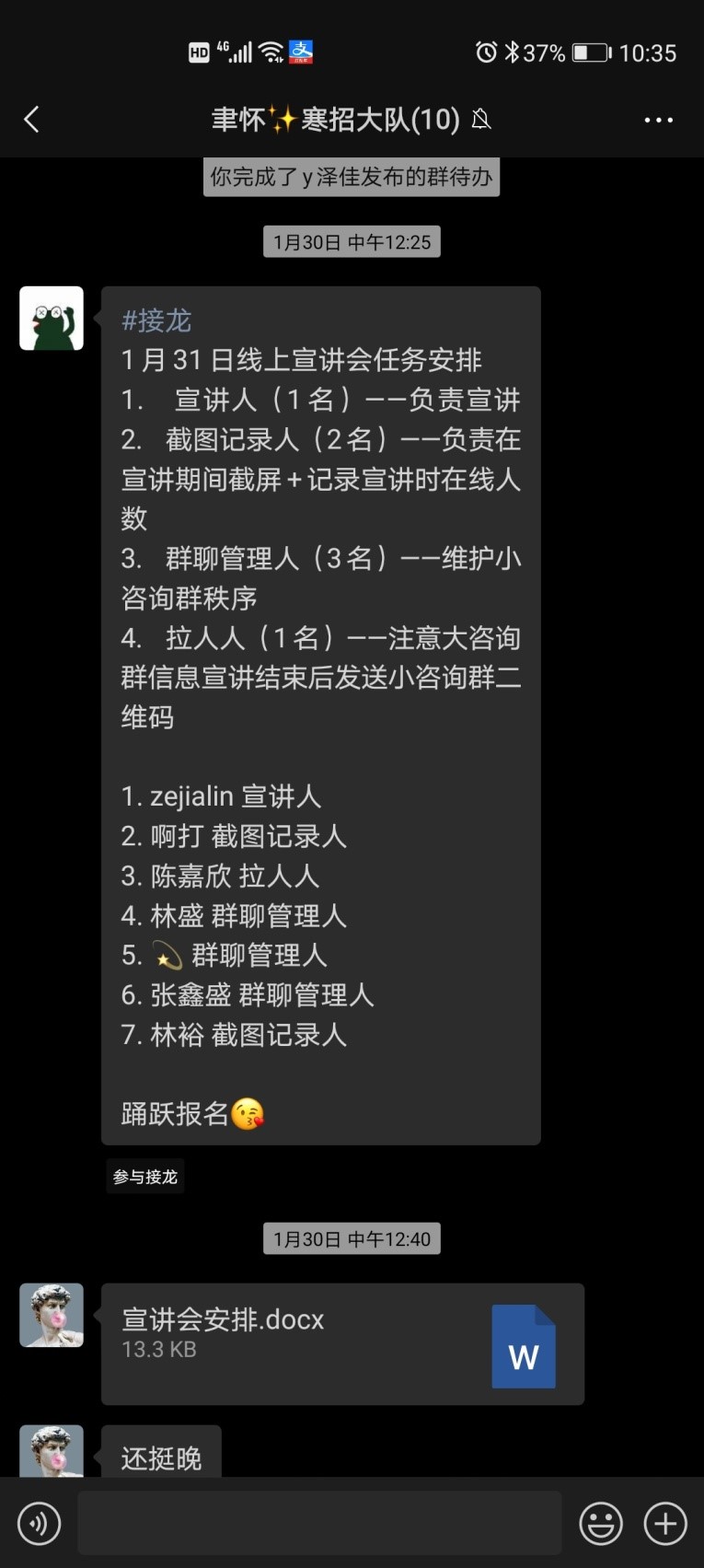Go back from the group chat
Screen dimensions: 704x1568
click(31, 120)
